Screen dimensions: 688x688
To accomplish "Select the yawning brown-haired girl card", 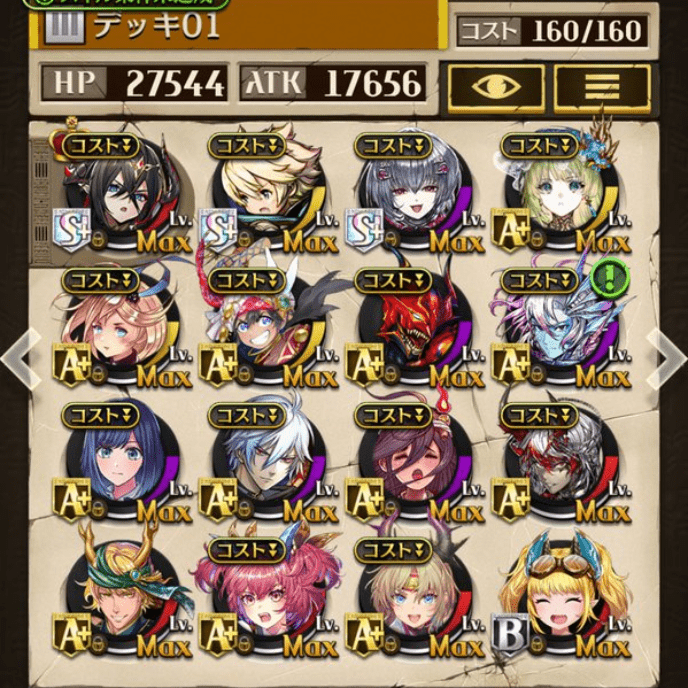I will point(406,463).
